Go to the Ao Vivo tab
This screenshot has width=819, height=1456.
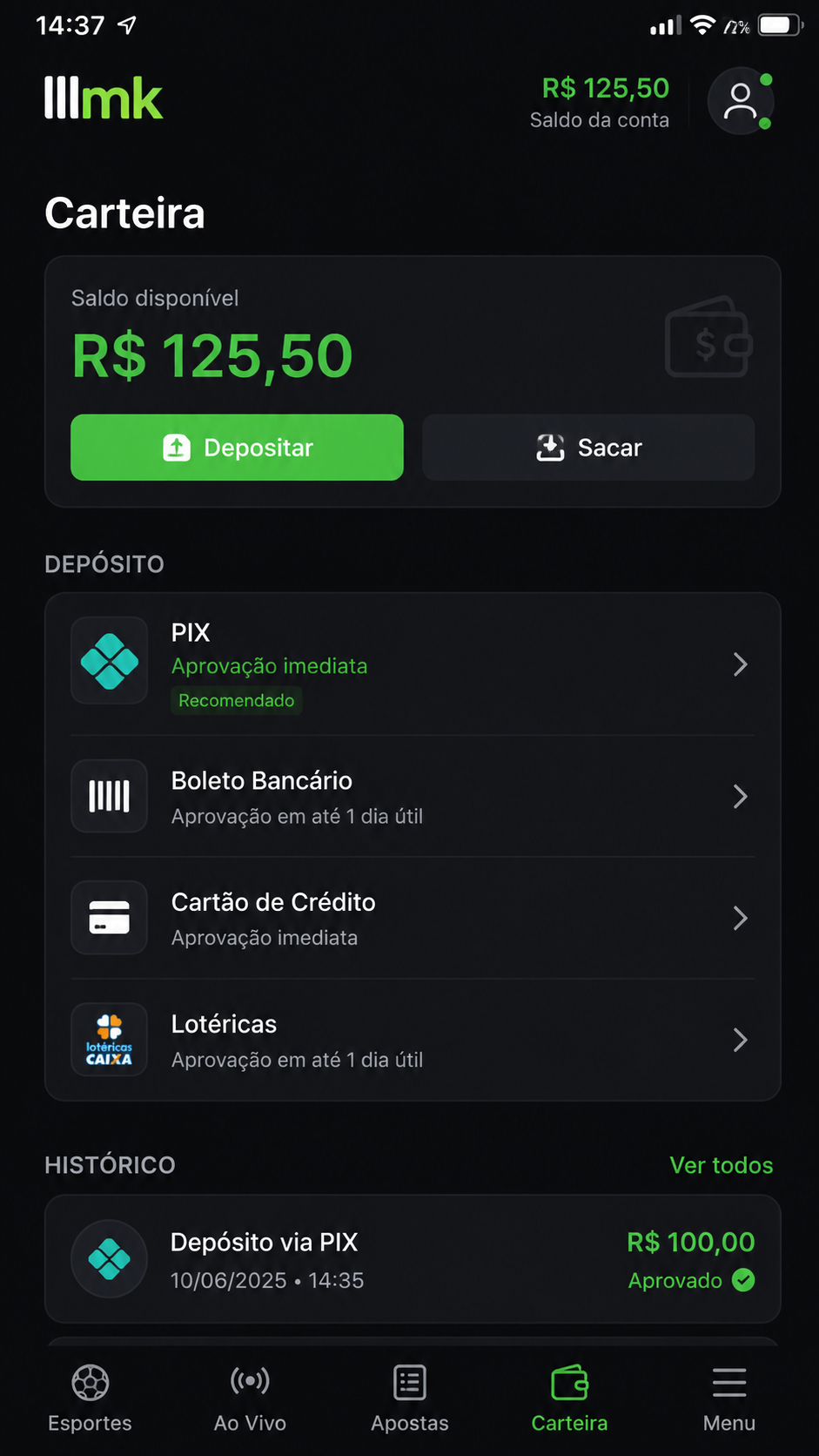[250, 1399]
